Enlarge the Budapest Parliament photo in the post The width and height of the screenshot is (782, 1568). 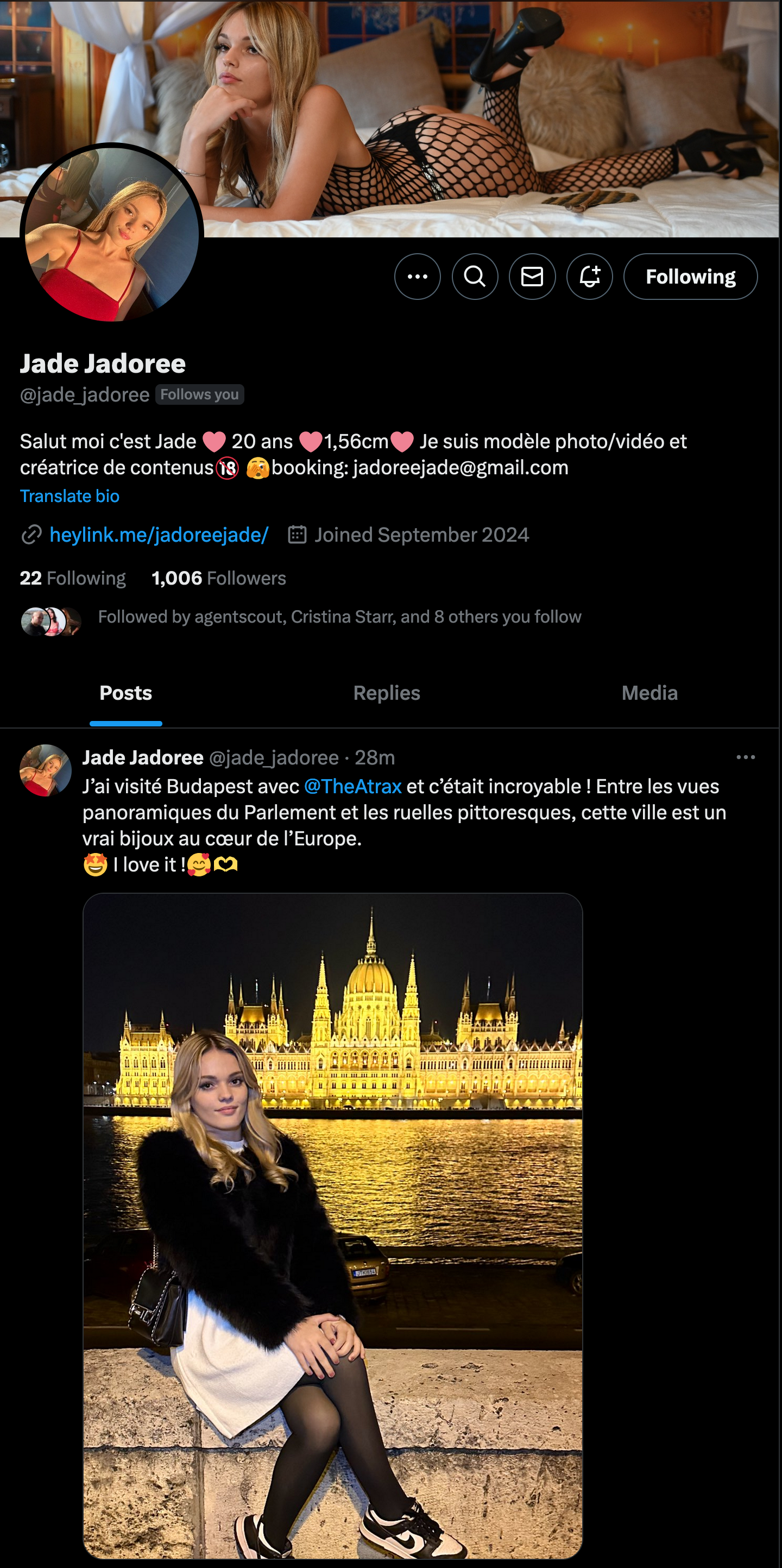coord(333,1224)
